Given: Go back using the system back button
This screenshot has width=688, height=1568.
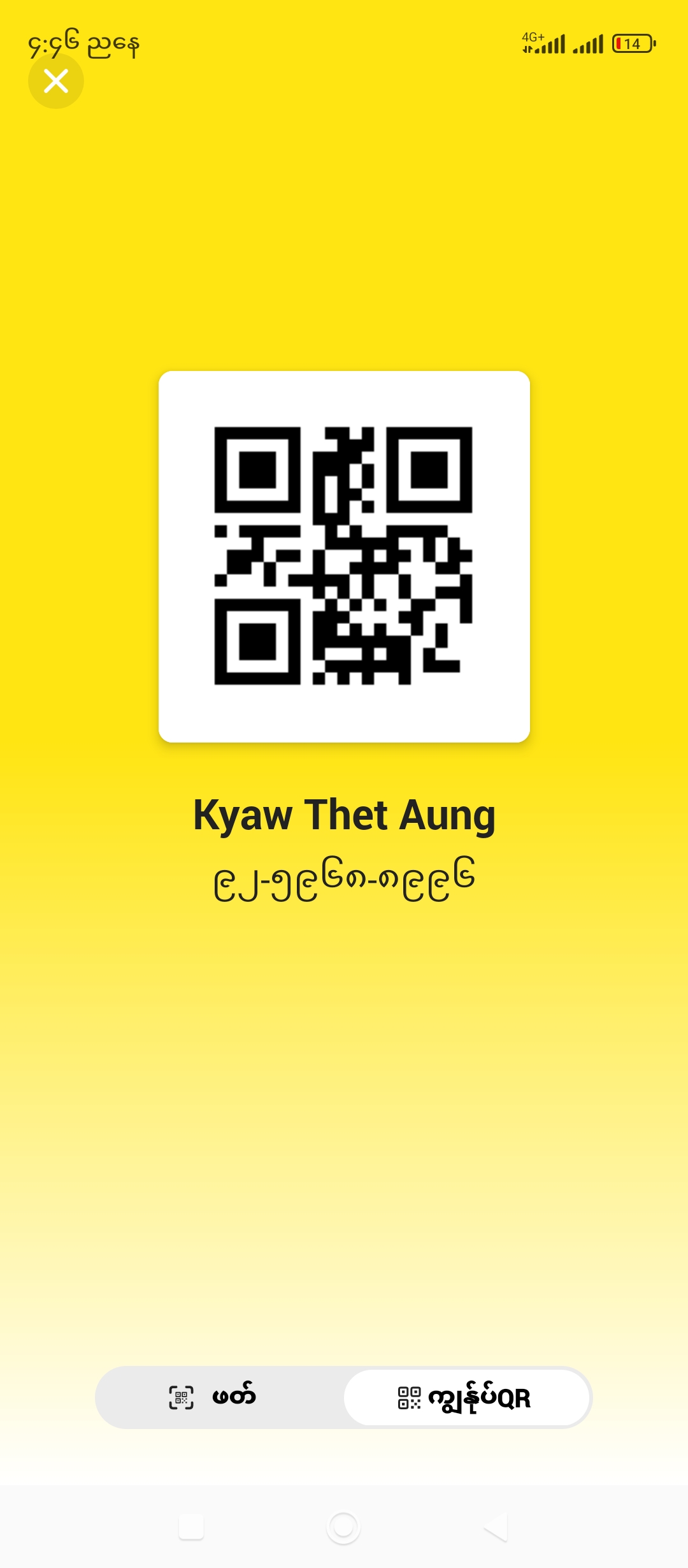Looking at the screenshot, I should pyautogui.click(x=496, y=1527).
